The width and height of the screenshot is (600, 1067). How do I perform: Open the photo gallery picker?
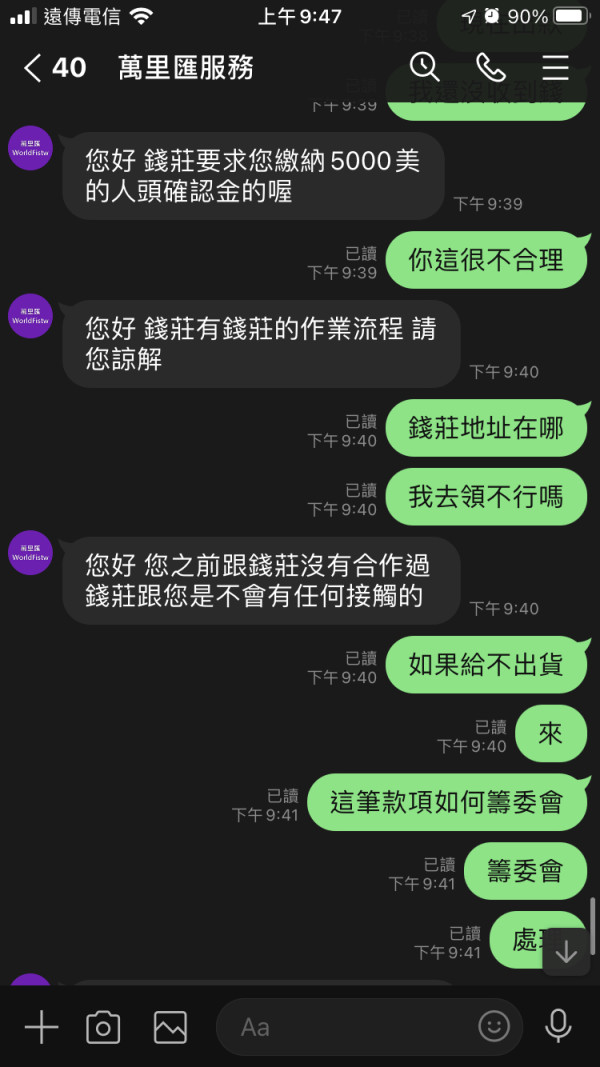(170, 1027)
